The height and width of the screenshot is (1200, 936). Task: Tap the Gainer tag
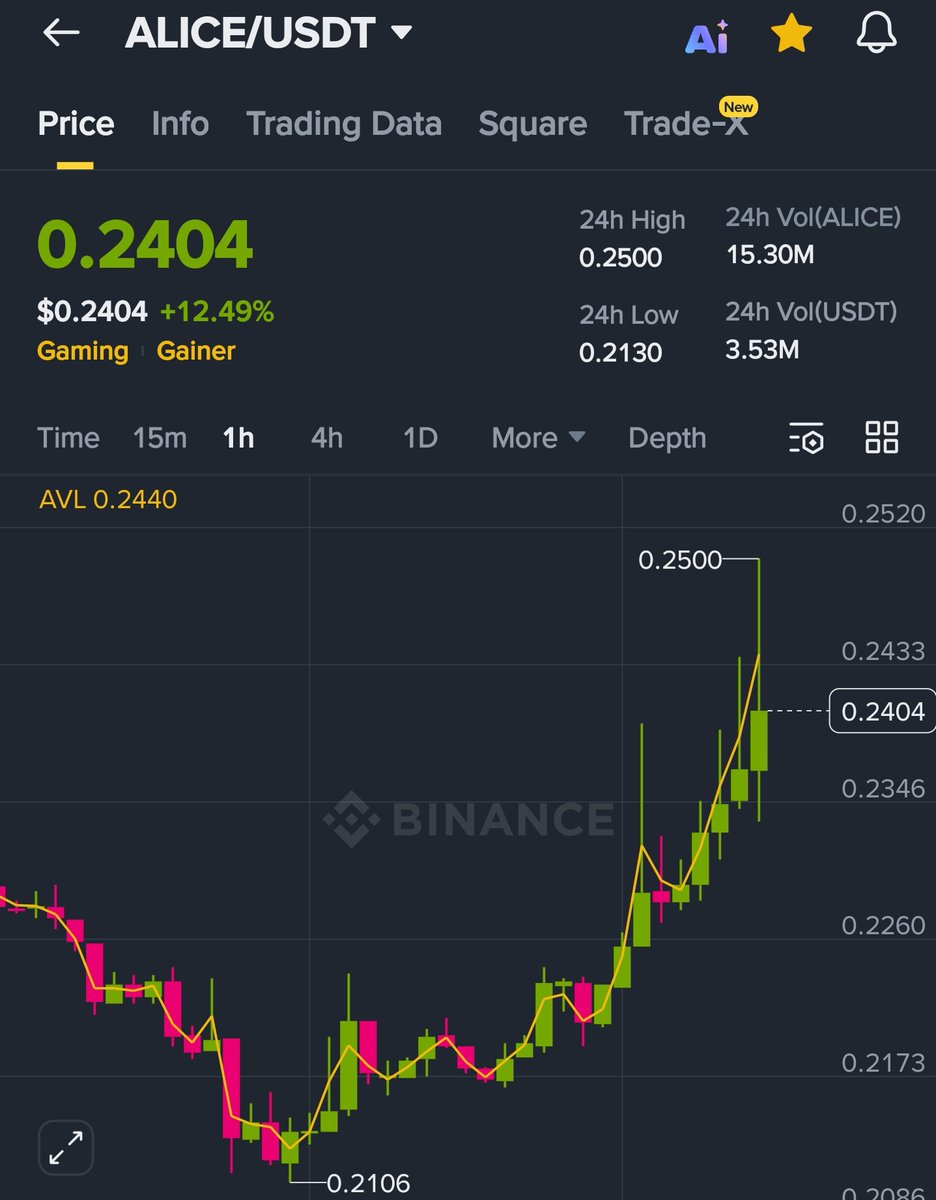196,351
